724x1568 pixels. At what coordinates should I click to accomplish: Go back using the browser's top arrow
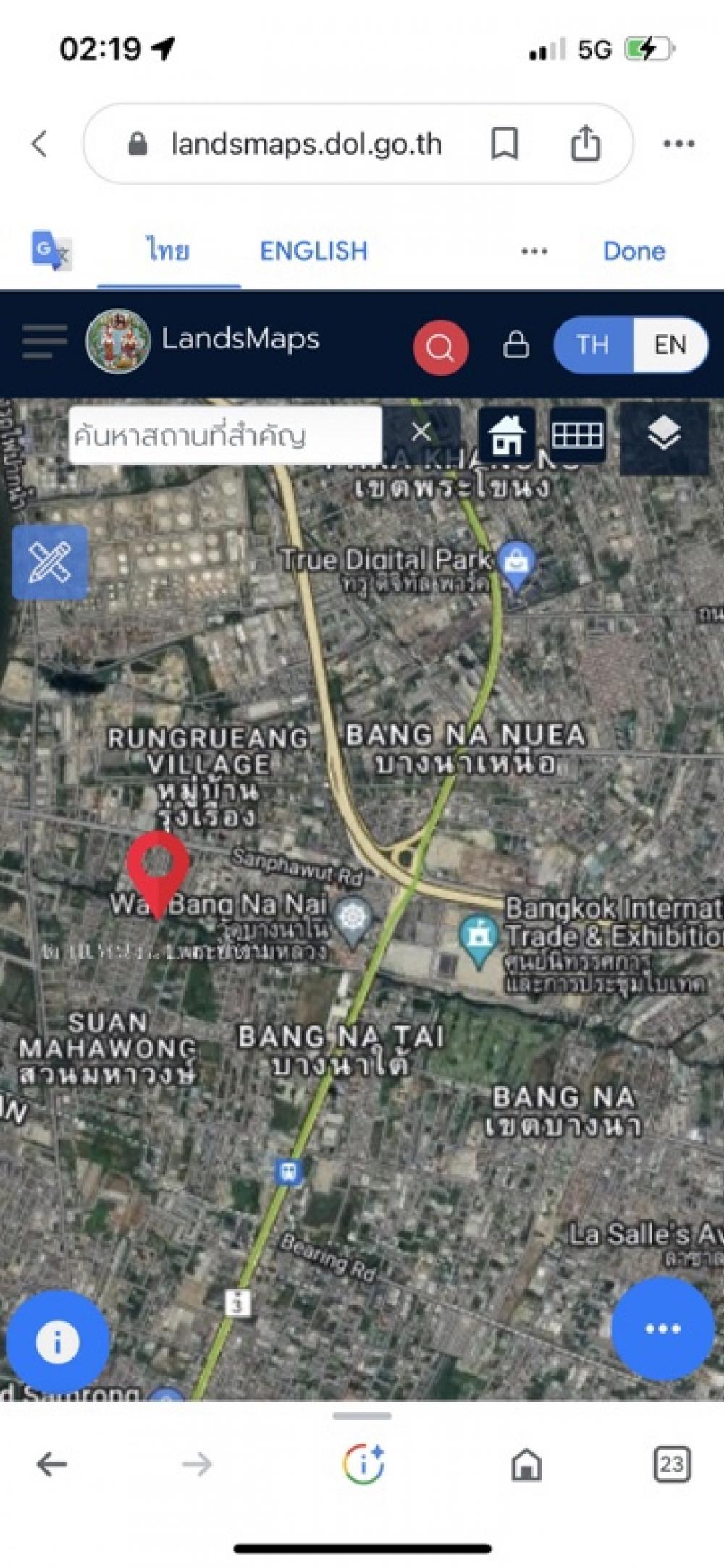tap(41, 143)
